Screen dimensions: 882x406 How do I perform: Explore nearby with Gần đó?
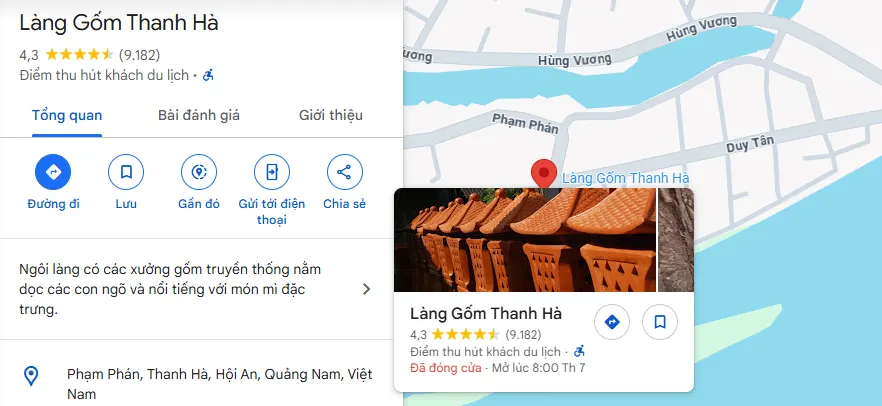(199, 172)
